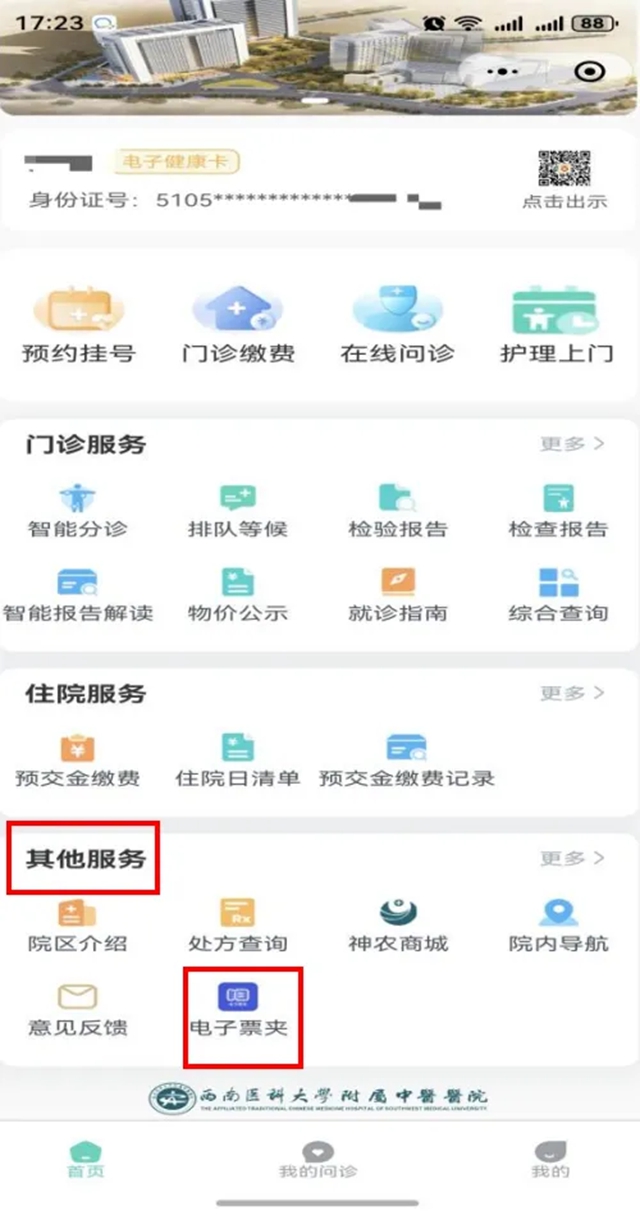Switch to 我的 profile tab
This screenshot has width=640, height=1215.
pos(551,1159)
